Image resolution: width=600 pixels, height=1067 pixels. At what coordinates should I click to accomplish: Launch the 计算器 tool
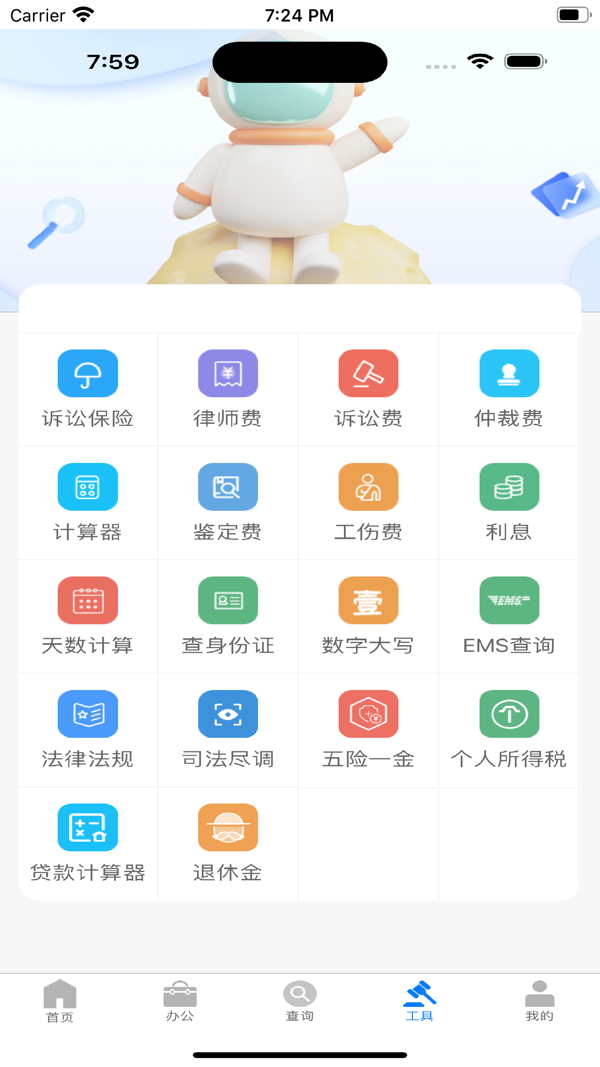pyautogui.click(x=88, y=503)
